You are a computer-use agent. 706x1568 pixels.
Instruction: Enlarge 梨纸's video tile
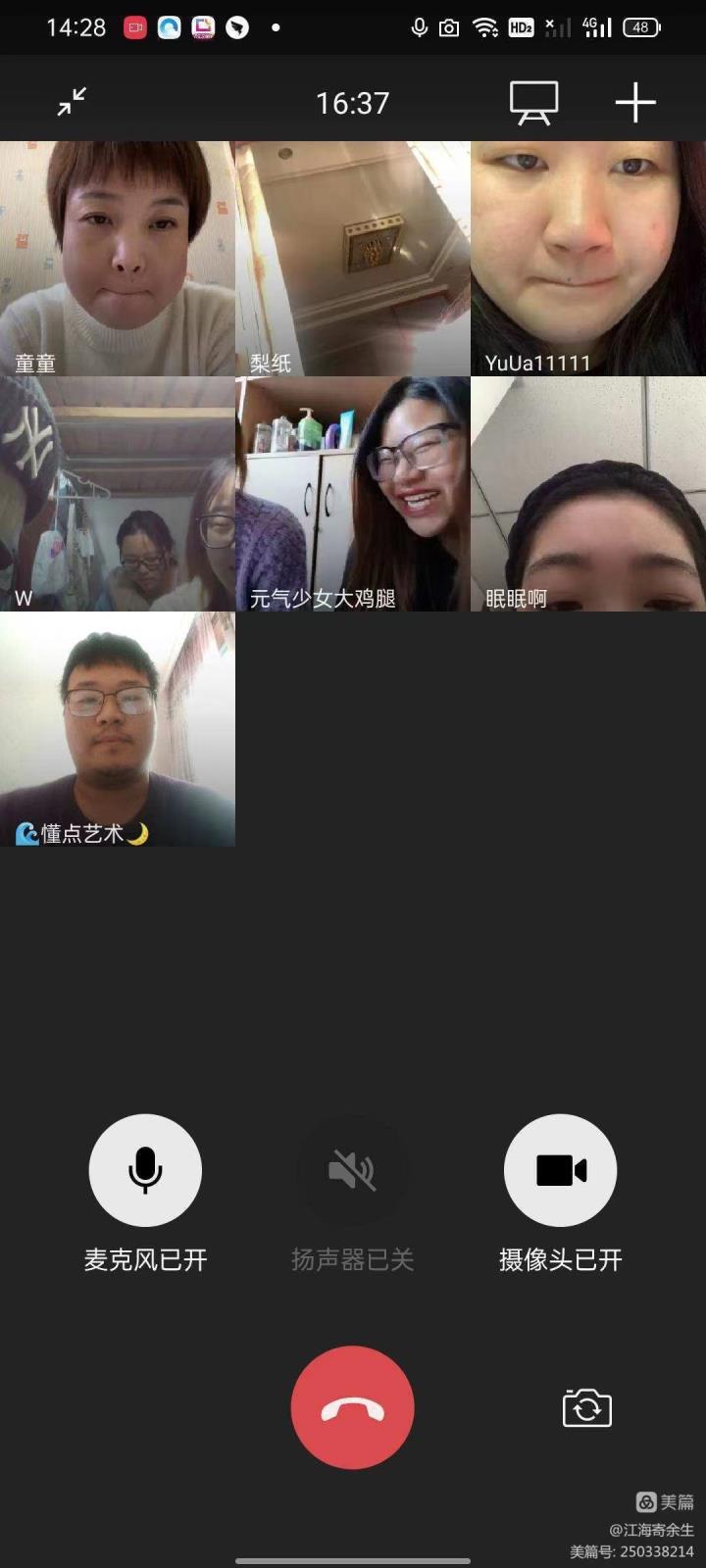point(353,259)
